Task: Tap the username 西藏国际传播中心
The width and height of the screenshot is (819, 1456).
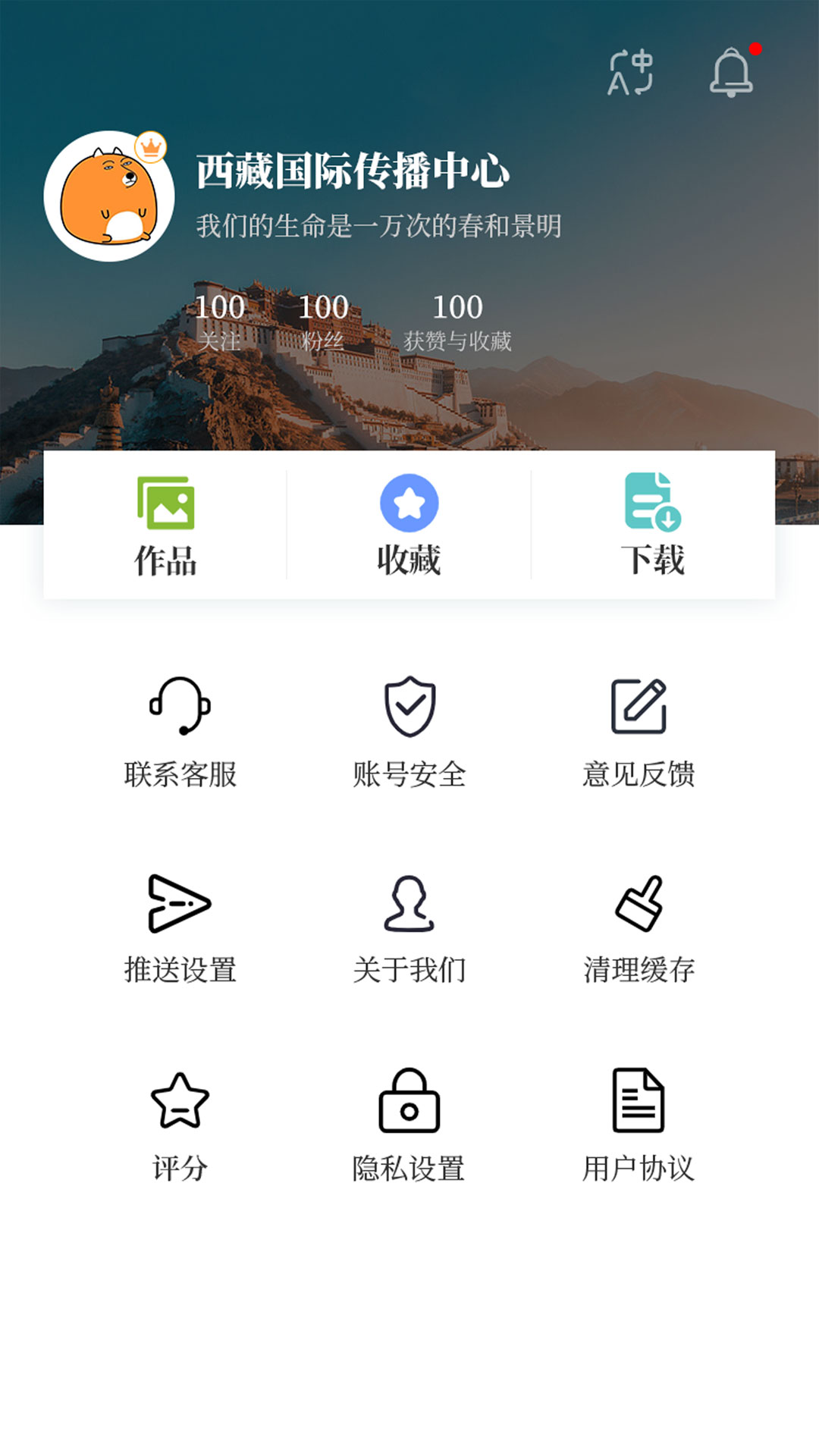Action: coord(353,172)
